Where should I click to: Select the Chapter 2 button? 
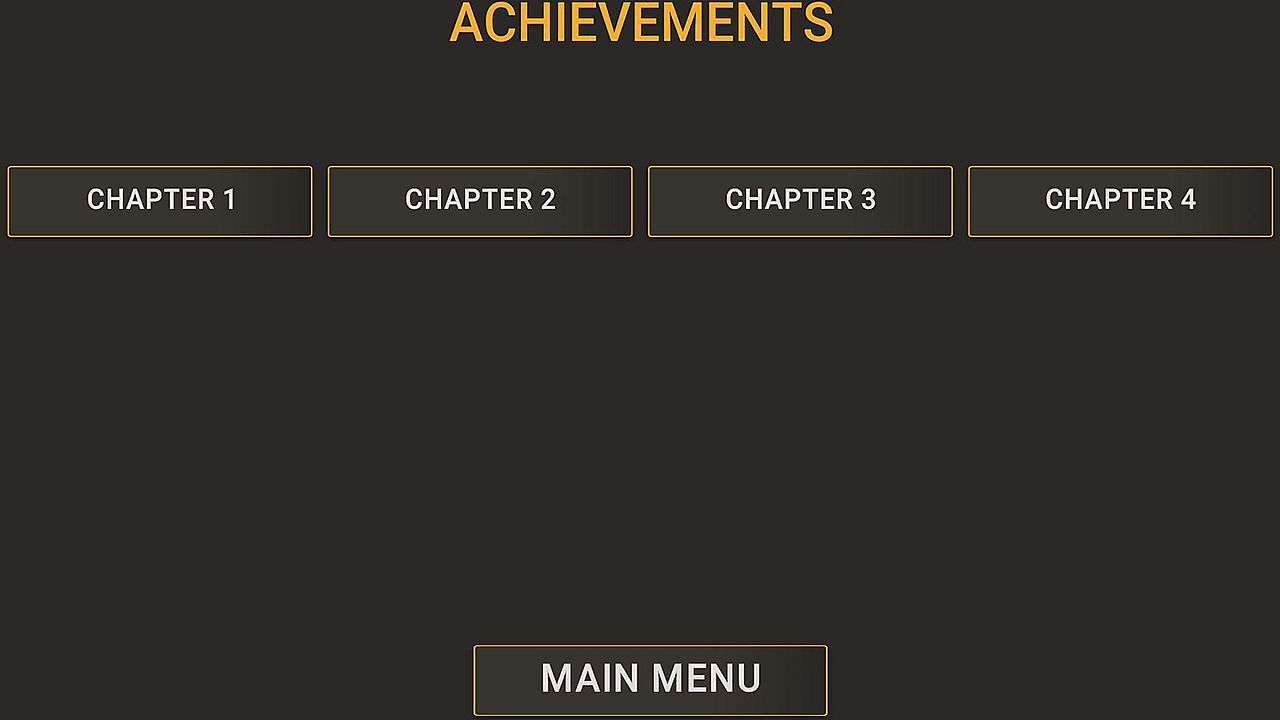tap(480, 201)
